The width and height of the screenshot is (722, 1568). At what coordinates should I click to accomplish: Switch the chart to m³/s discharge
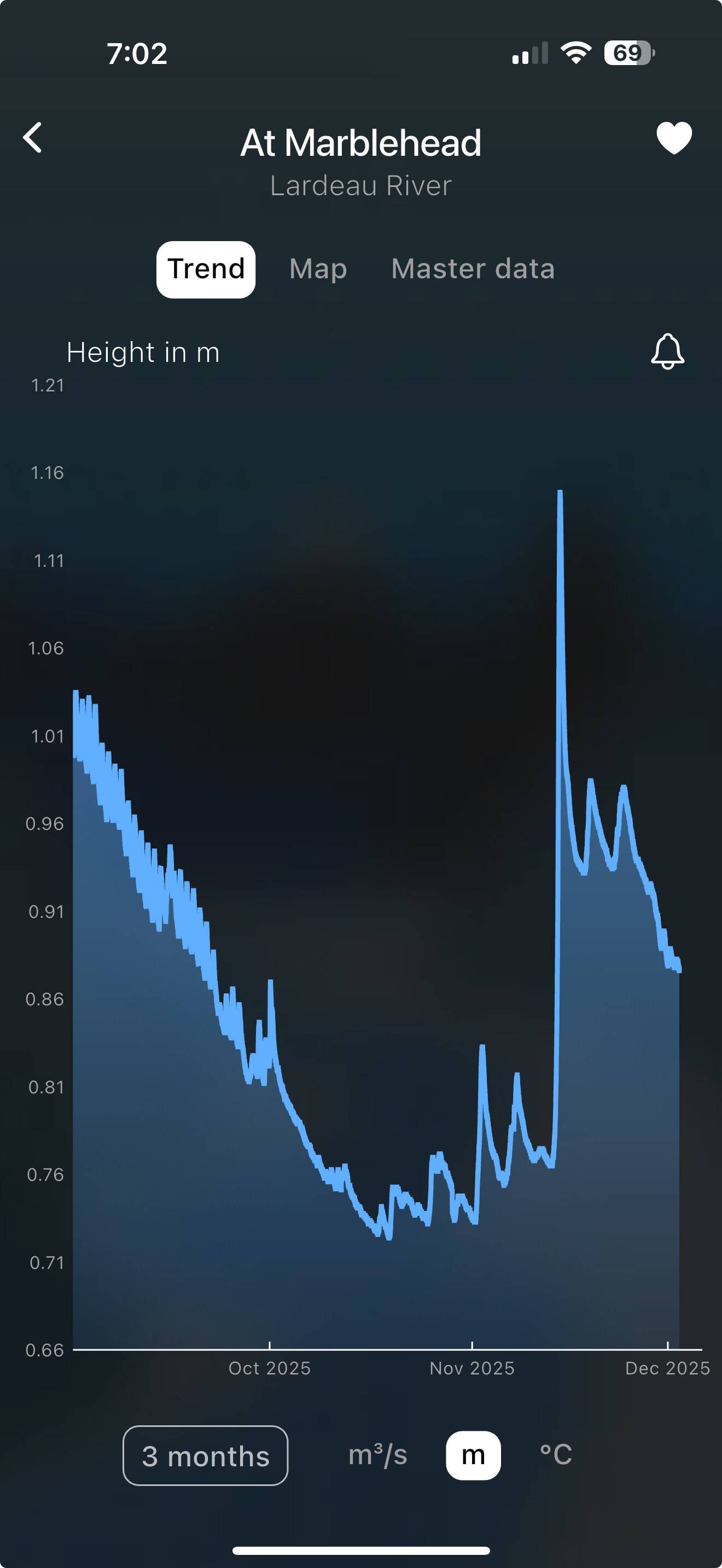377,1455
